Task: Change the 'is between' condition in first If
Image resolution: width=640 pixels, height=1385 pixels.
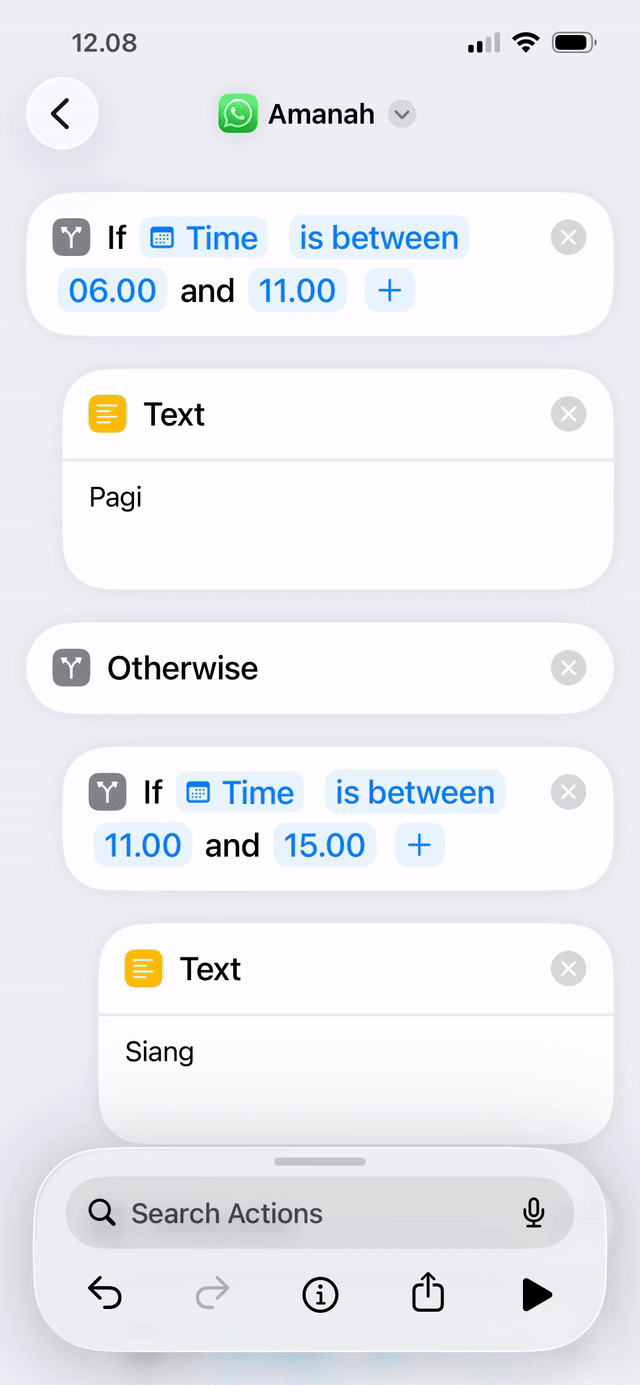Action: point(379,238)
